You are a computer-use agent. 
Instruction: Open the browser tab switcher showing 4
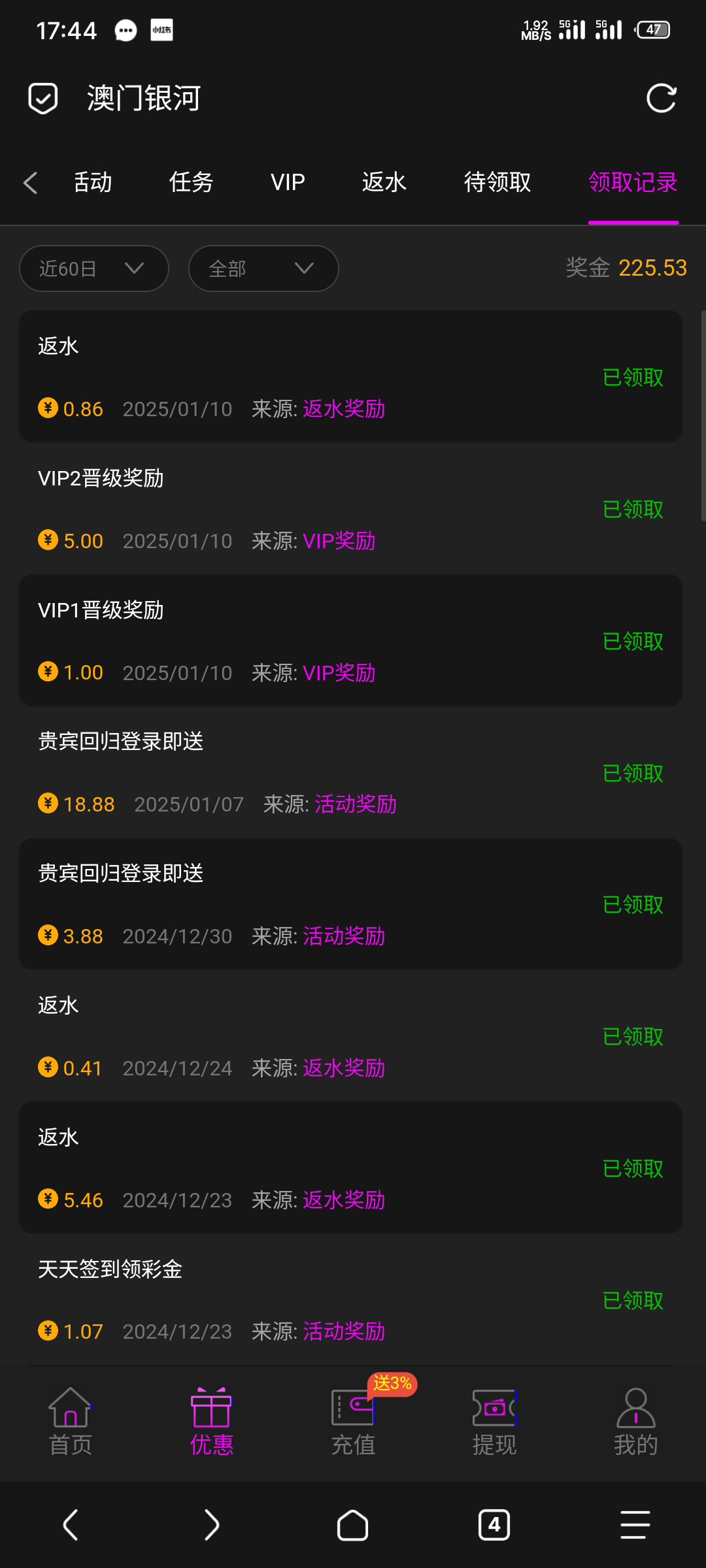pyautogui.click(x=494, y=1525)
